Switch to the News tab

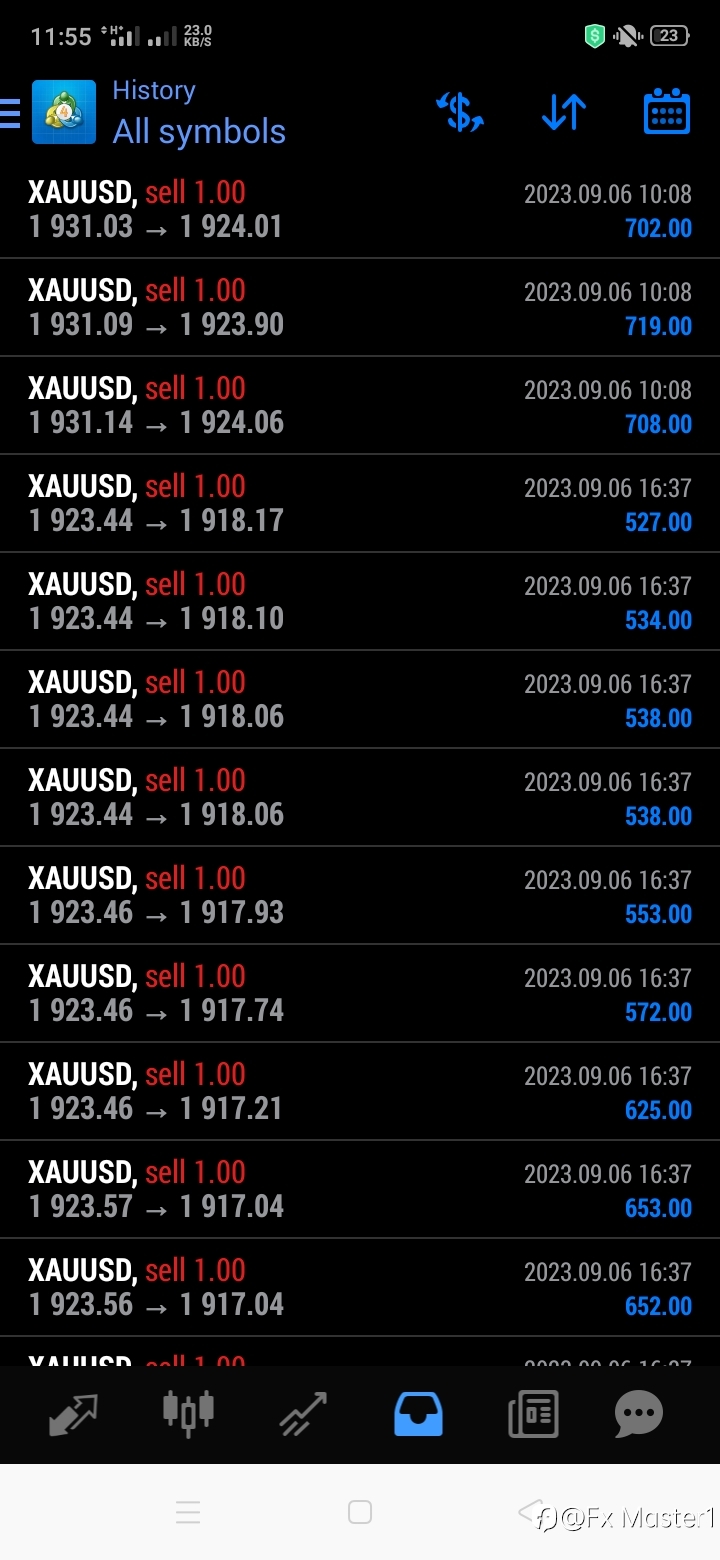pos(533,1414)
